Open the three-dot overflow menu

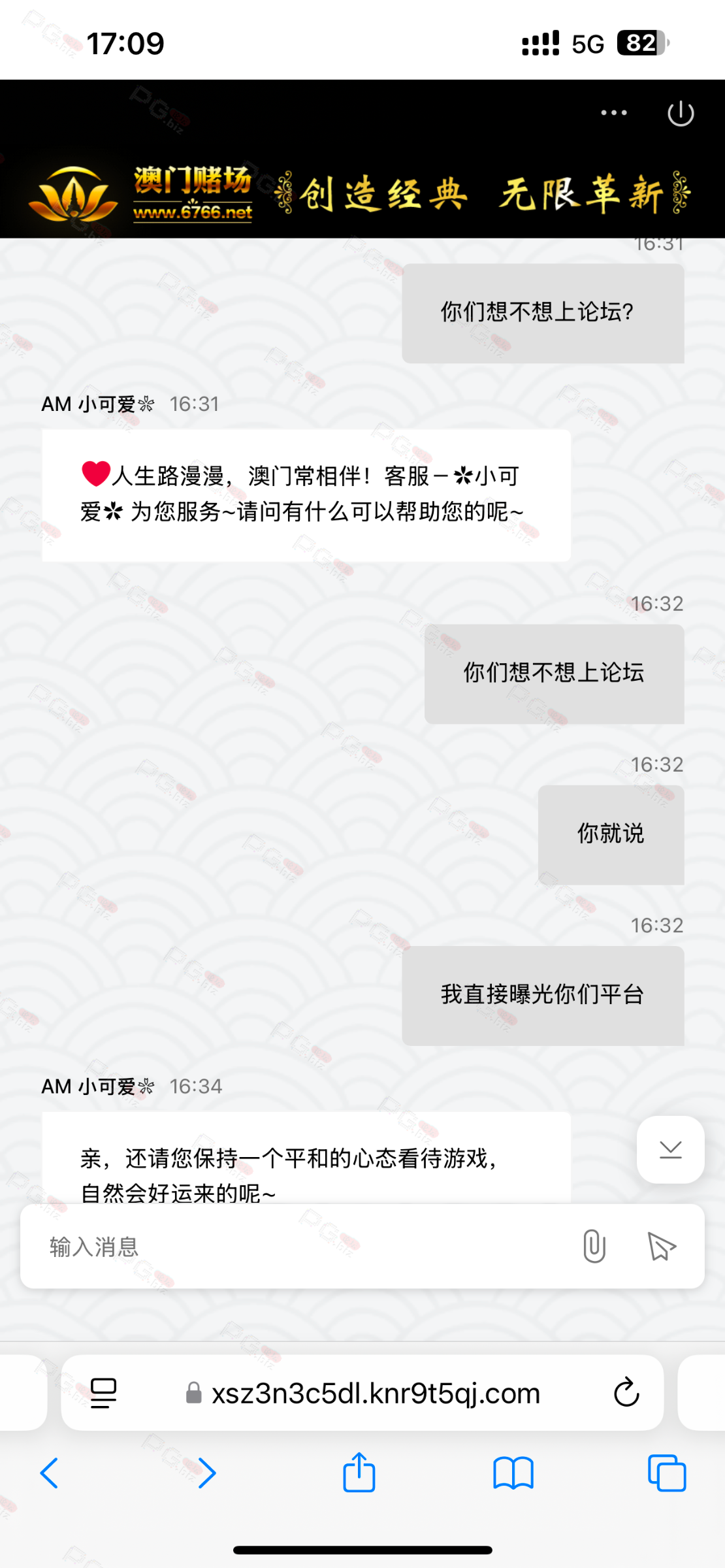(x=614, y=113)
